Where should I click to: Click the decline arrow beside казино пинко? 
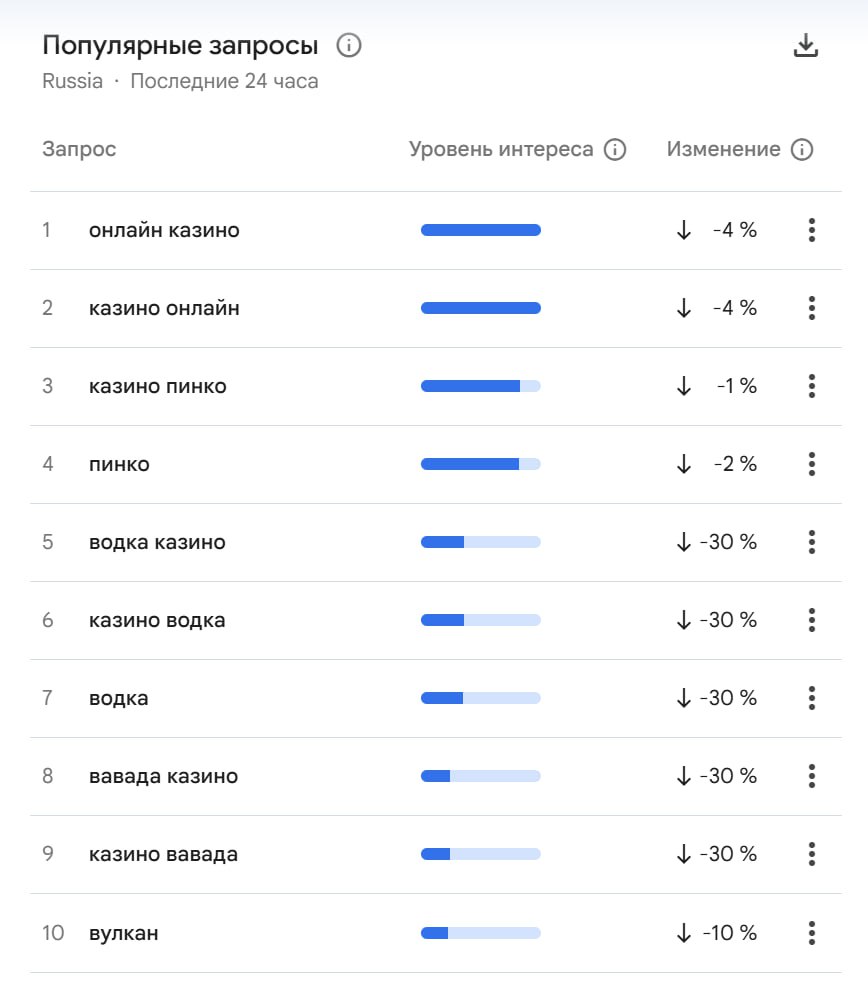683,386
